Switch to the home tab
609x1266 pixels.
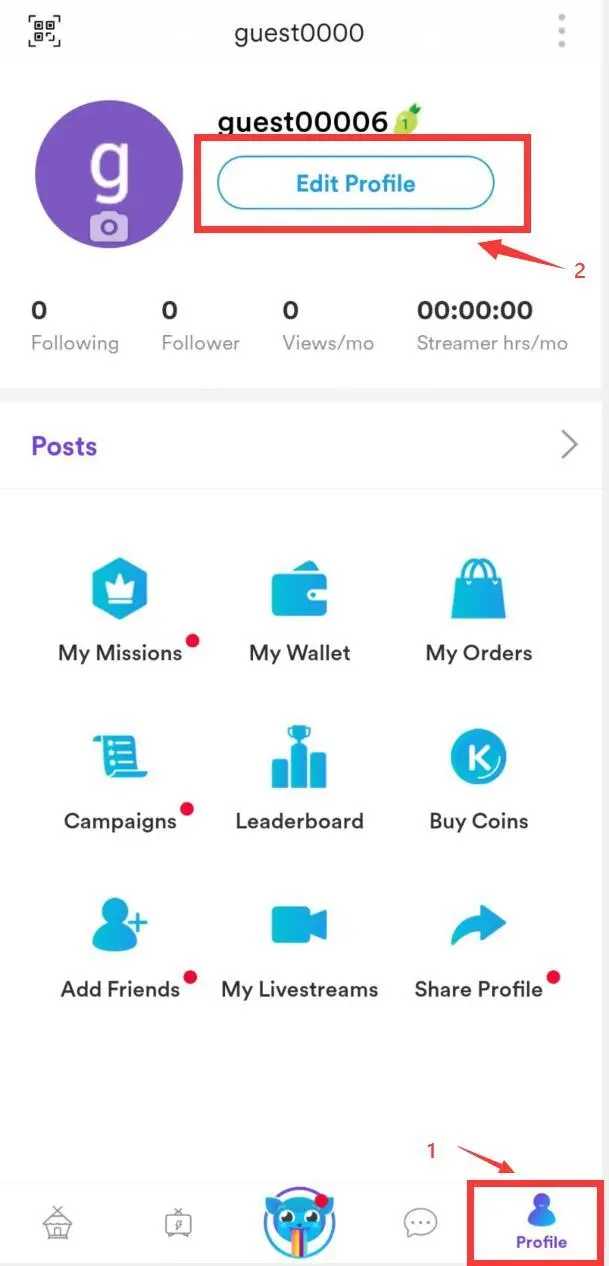56,1221
